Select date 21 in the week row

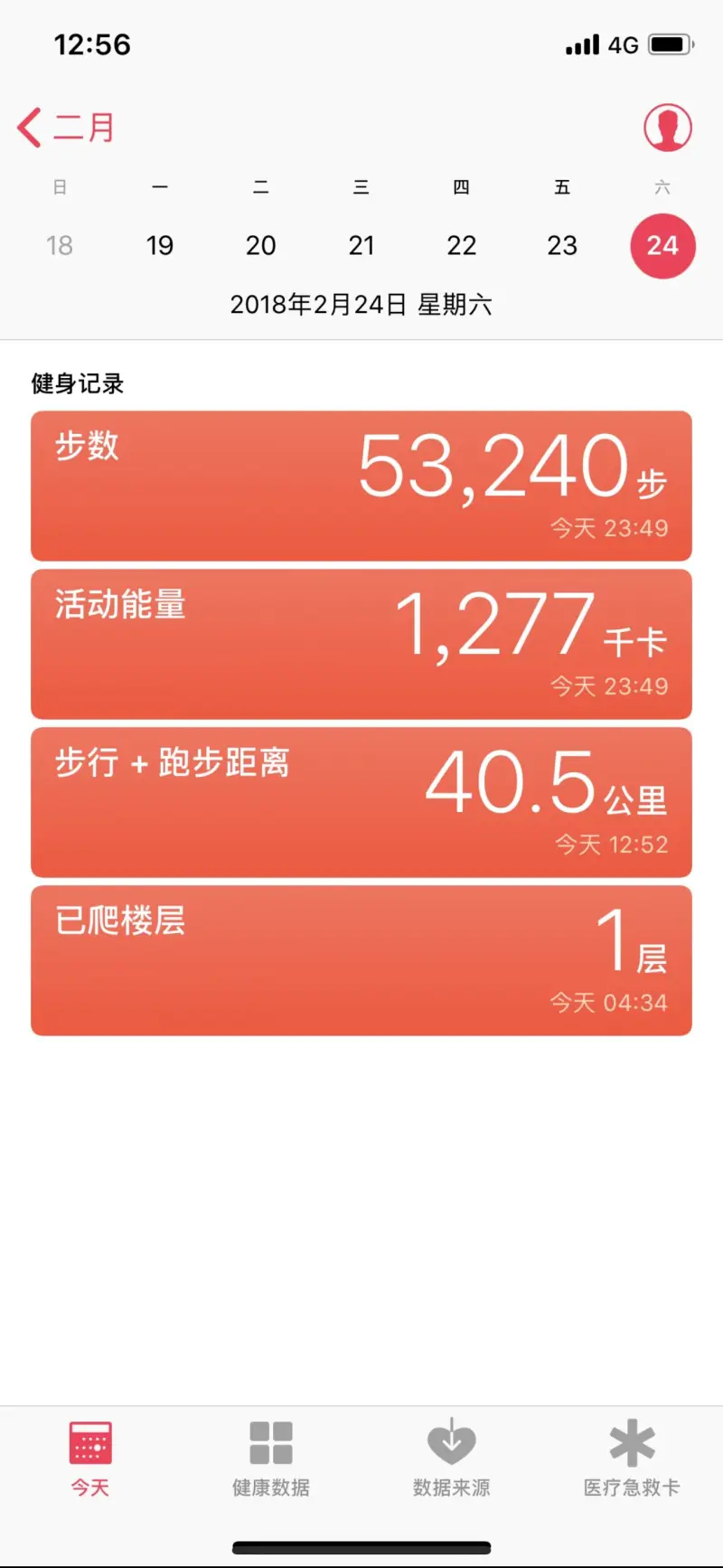point(361,246)
